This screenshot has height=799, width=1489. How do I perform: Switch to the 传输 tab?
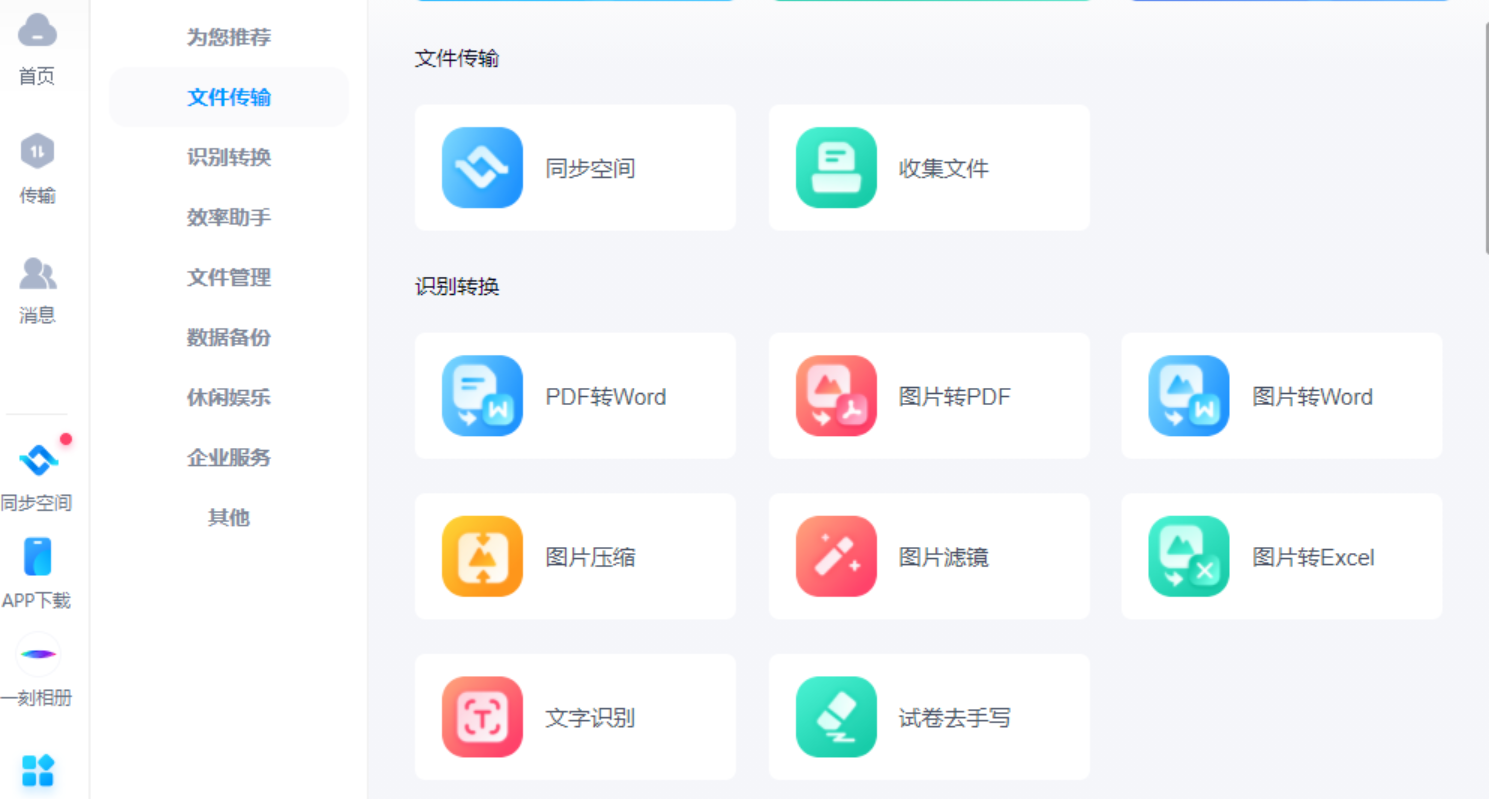37,168
